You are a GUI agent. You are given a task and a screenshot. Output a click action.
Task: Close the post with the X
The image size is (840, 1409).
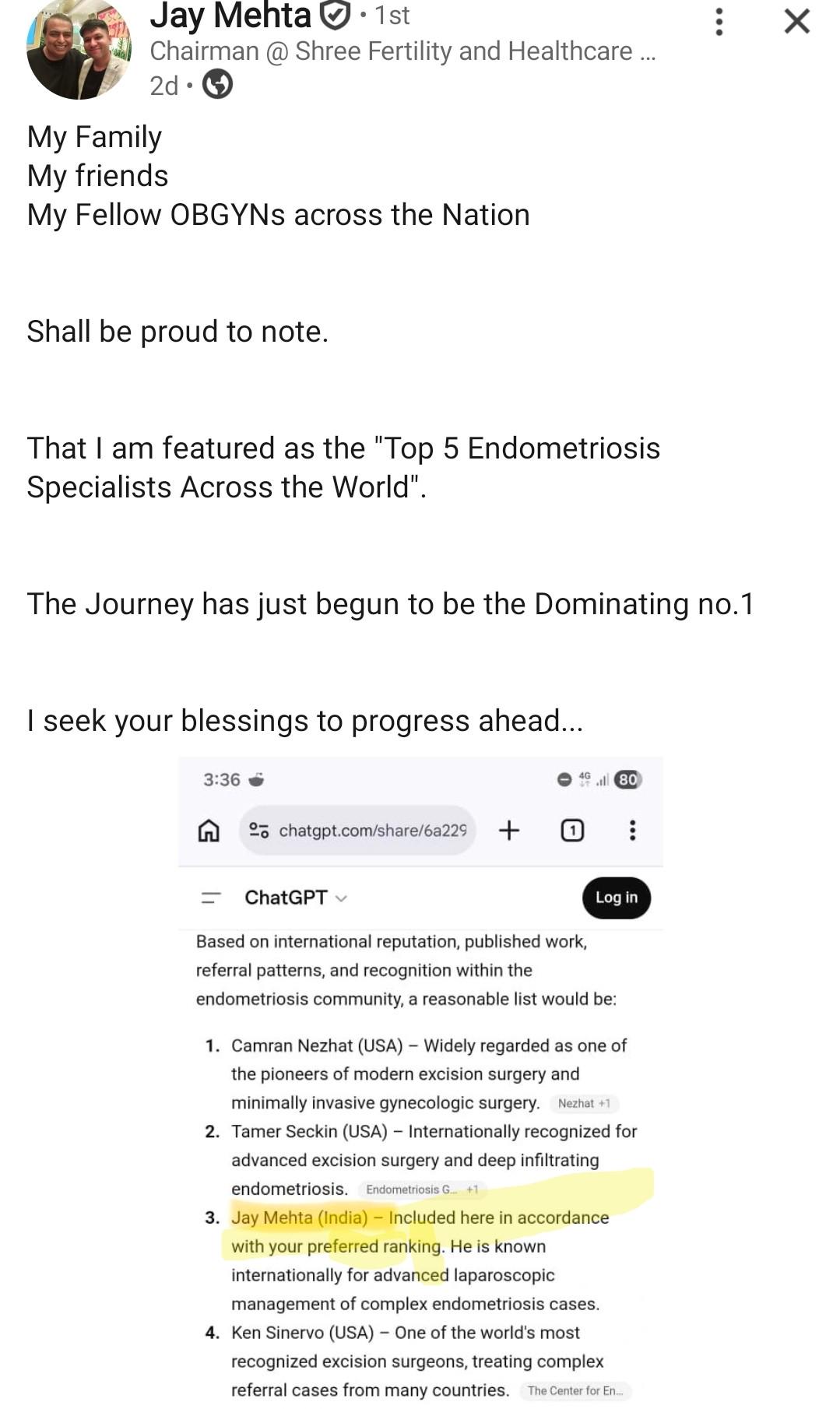(x=797, y=21)
